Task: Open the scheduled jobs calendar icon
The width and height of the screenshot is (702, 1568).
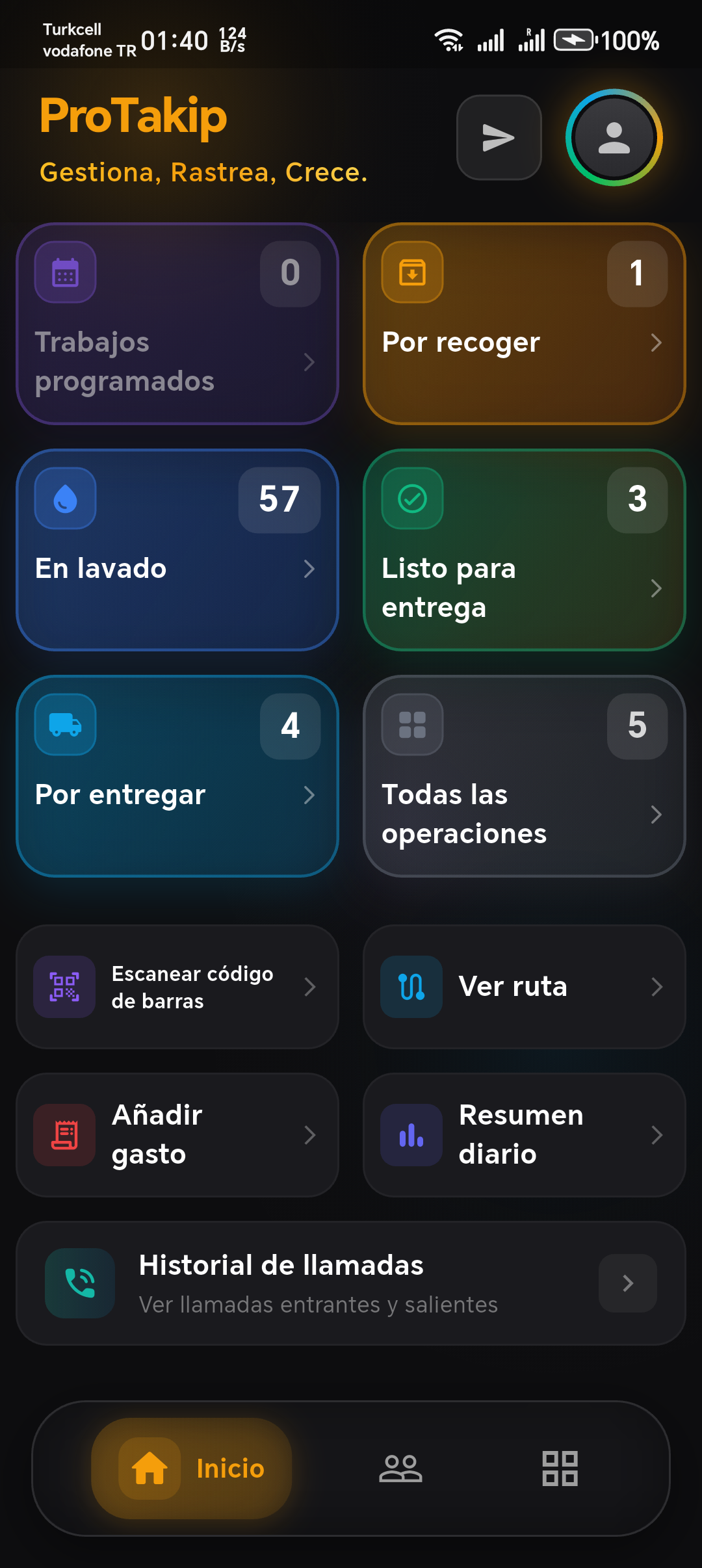Action: 64,272
